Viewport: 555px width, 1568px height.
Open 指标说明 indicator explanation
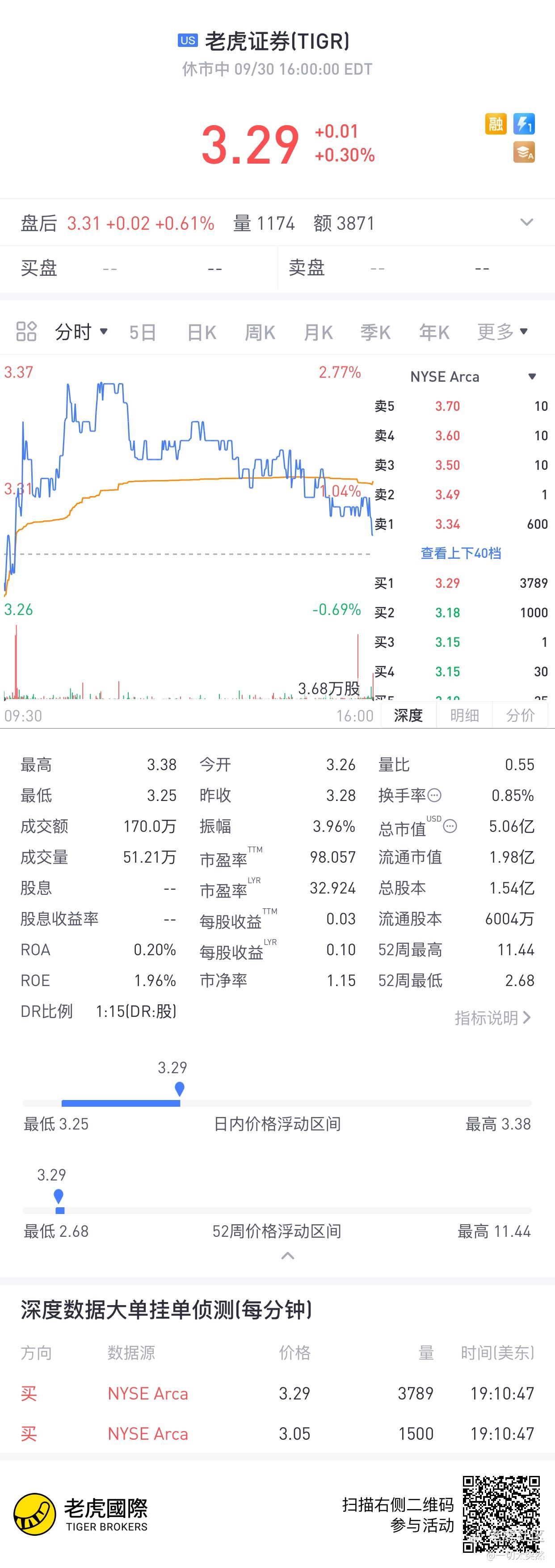tap(492, 1018)
